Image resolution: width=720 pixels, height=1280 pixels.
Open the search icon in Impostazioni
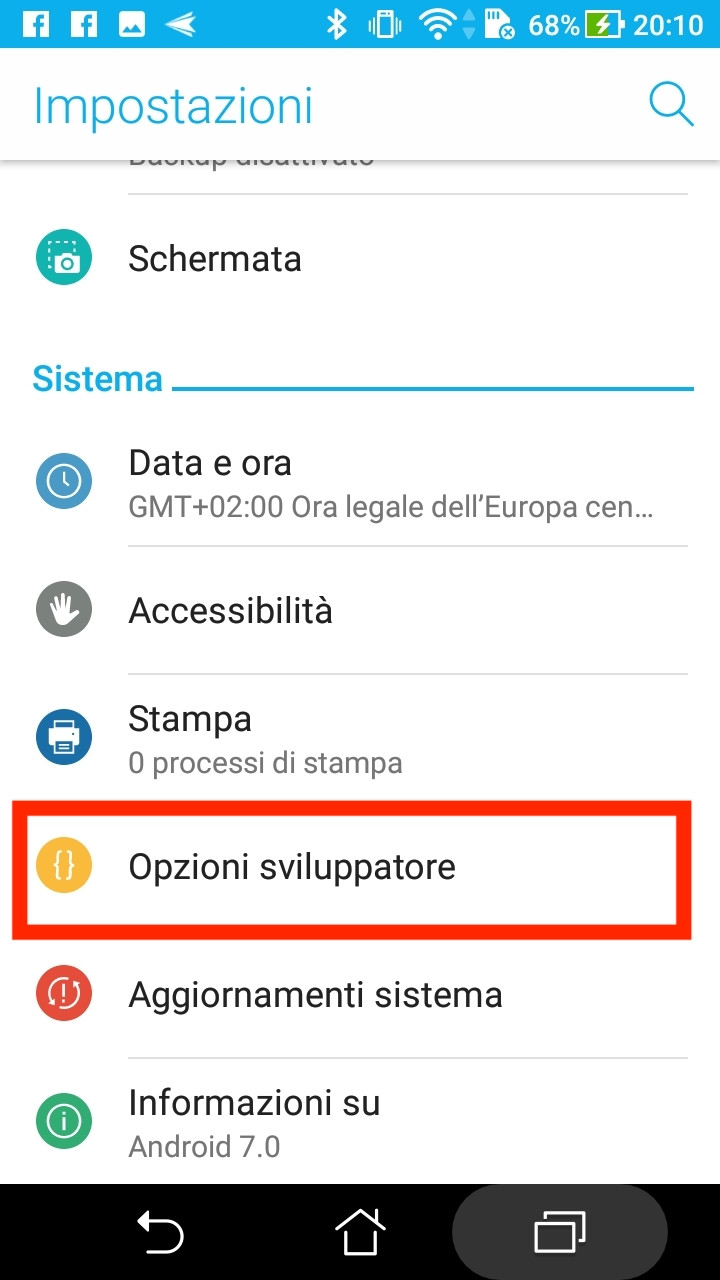tap(670, 104)
